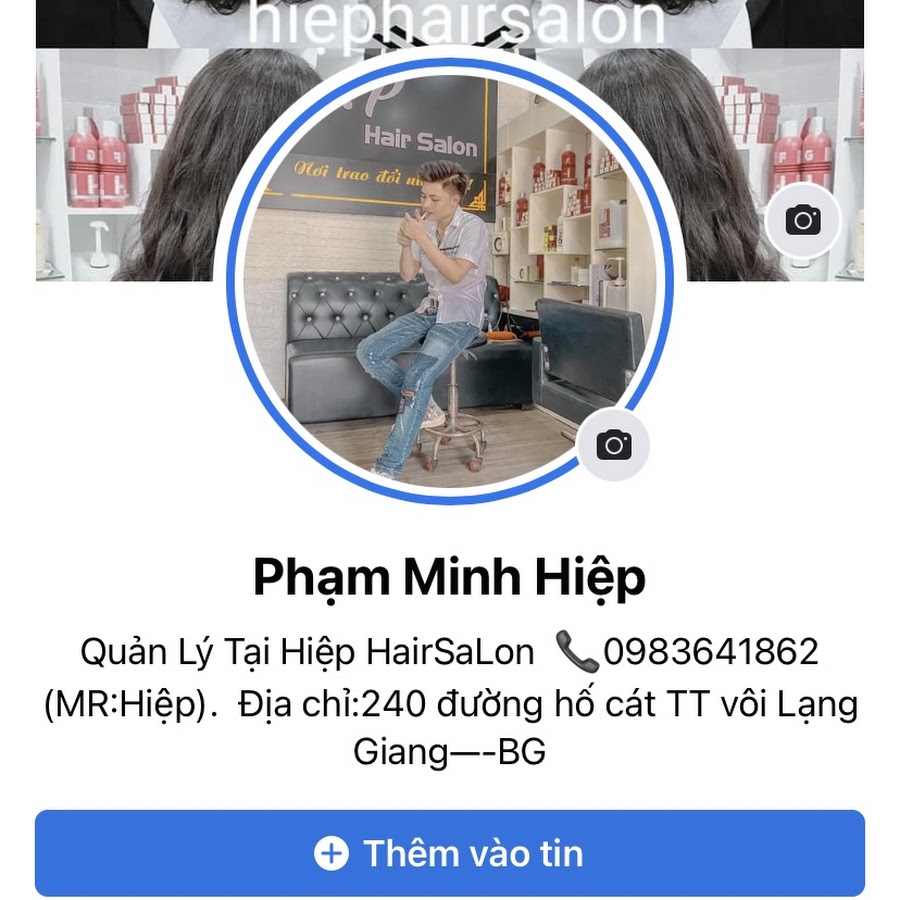Open the circular profile picture
This screenshot has height=900, width=900.
(440, 280)
